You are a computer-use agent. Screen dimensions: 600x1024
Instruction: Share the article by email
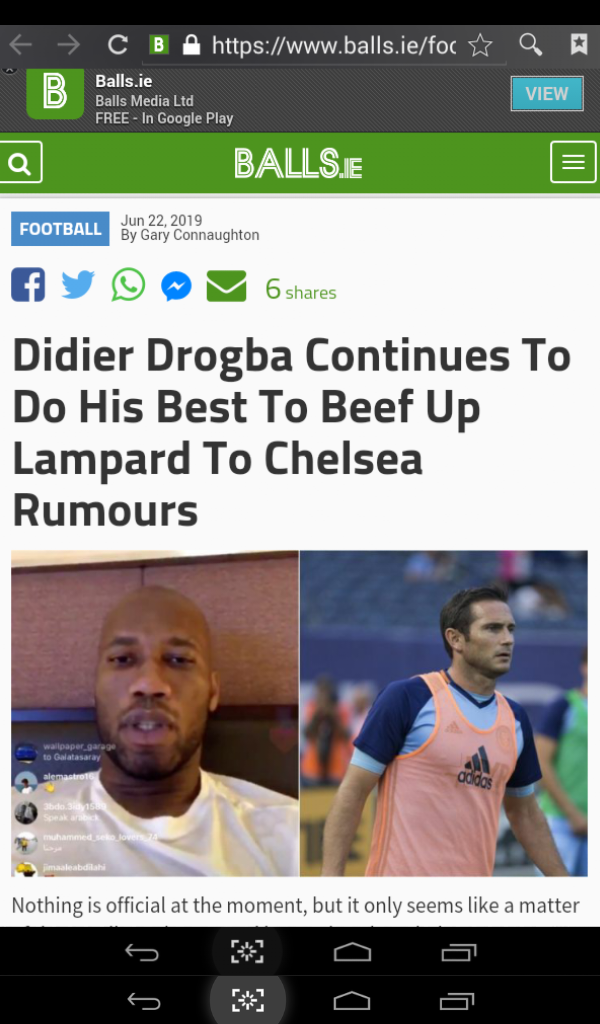tap(227, 286)
